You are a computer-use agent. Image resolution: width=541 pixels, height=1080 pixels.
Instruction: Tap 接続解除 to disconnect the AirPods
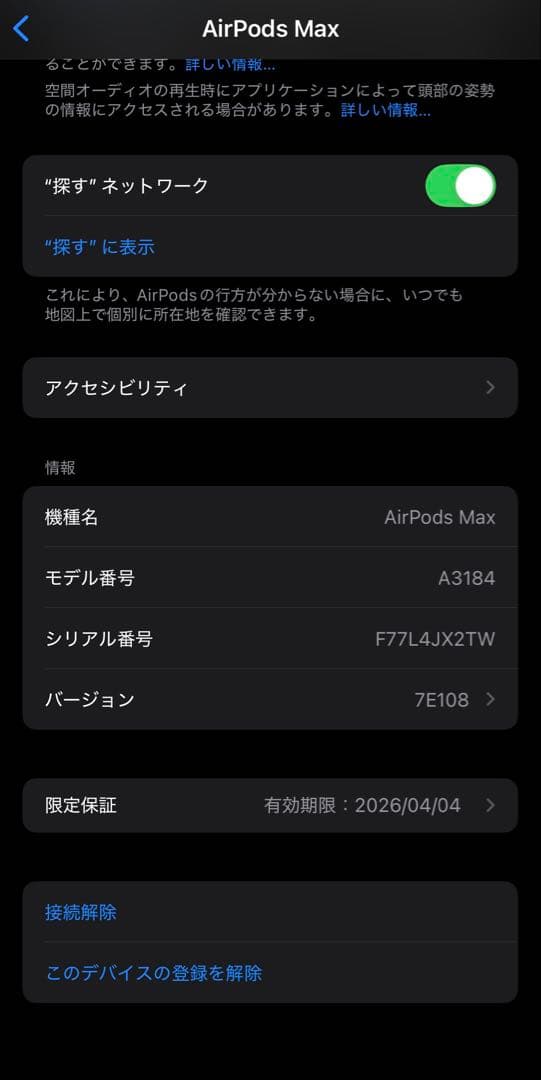coord(81,913)
